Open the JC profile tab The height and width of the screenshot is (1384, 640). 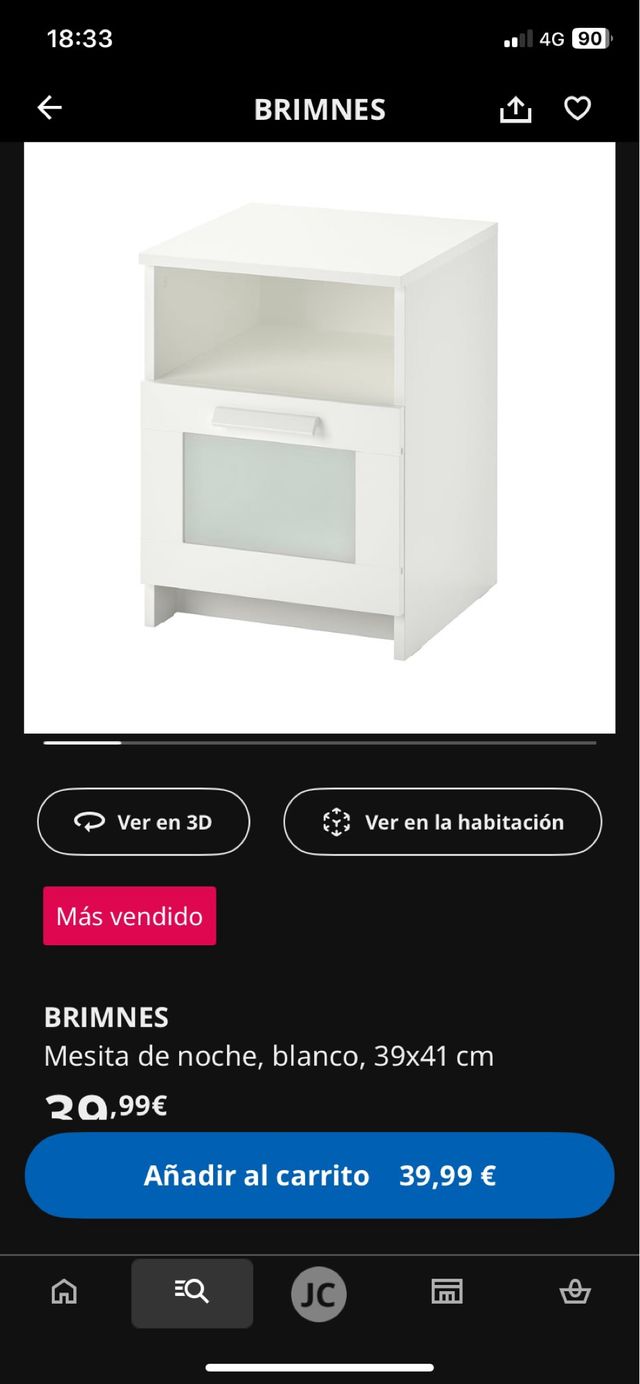coord(319,1294)
